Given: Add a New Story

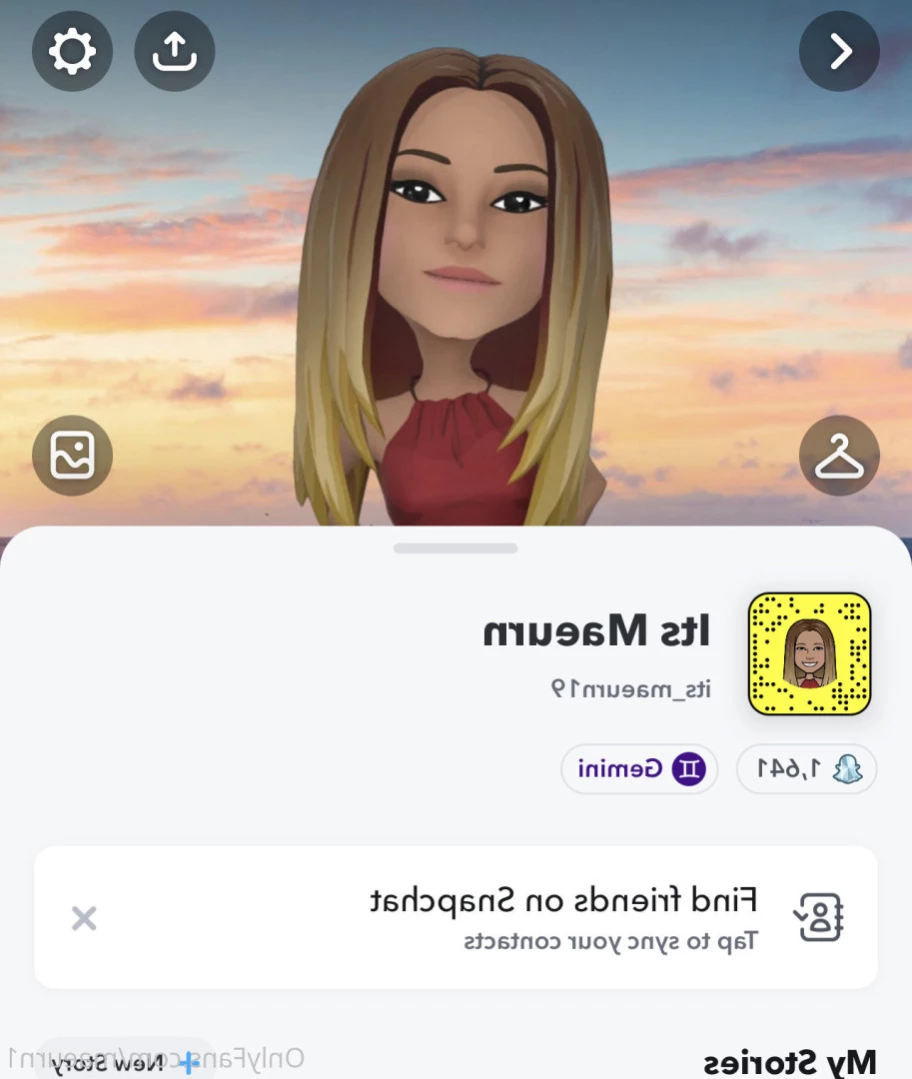Looking at the screenshot, I should [125, 1062].
